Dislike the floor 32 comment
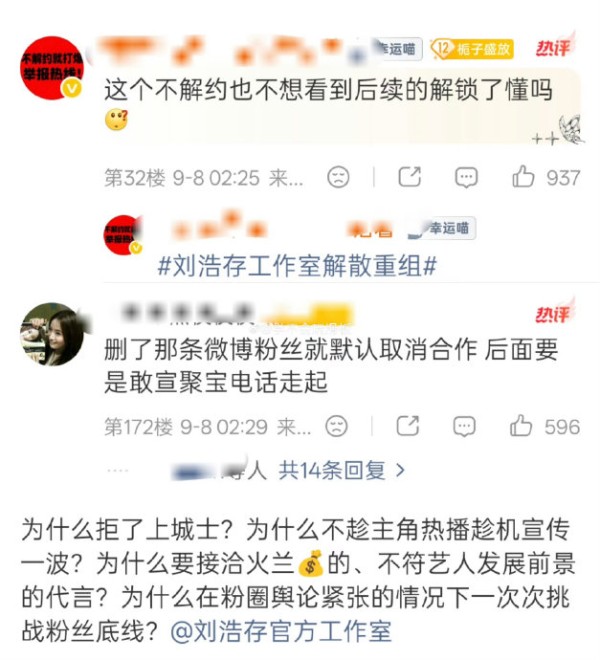600x660 pixels. tap(338, 177)
